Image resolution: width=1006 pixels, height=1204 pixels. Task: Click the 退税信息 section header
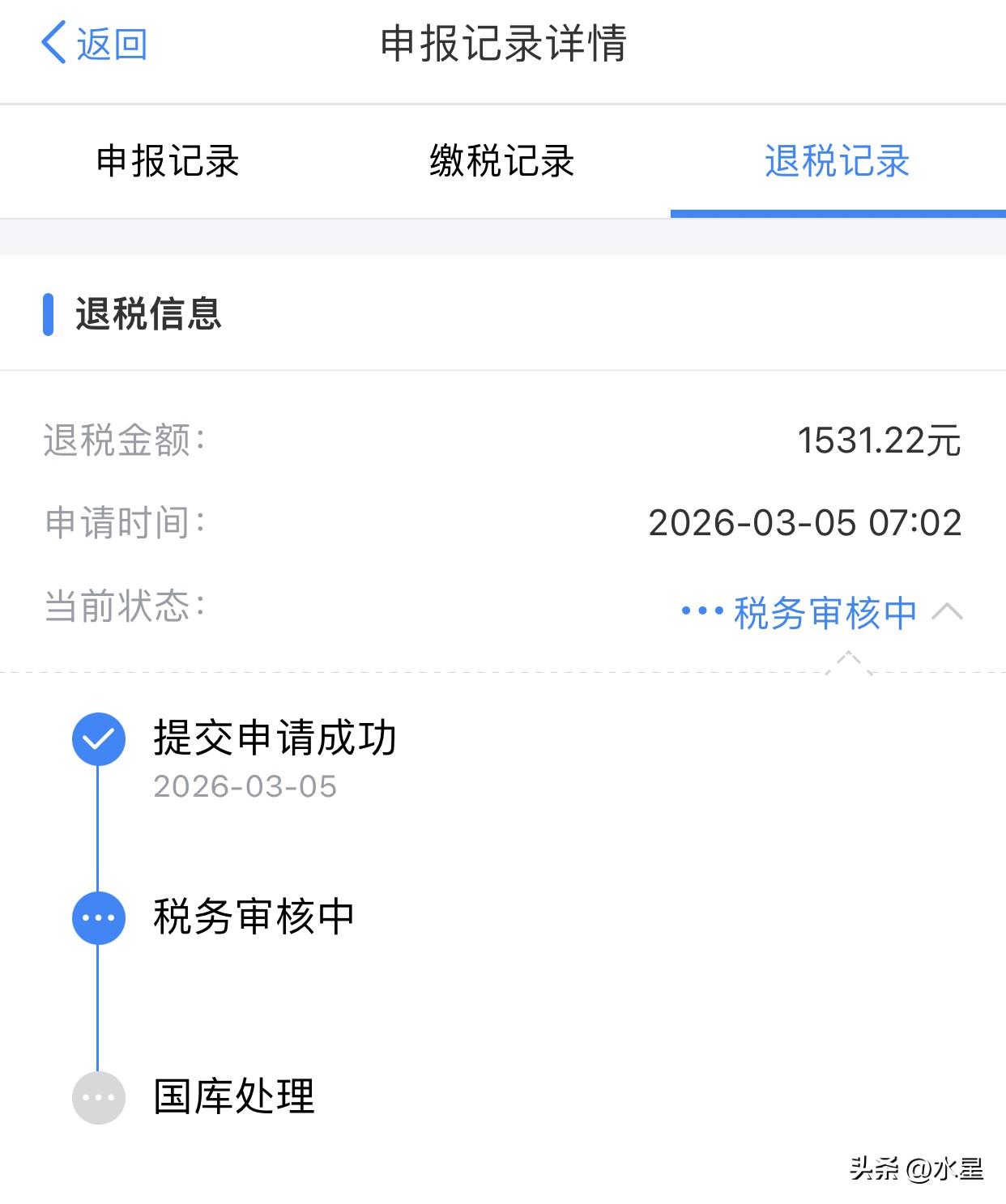click(146, 313)
